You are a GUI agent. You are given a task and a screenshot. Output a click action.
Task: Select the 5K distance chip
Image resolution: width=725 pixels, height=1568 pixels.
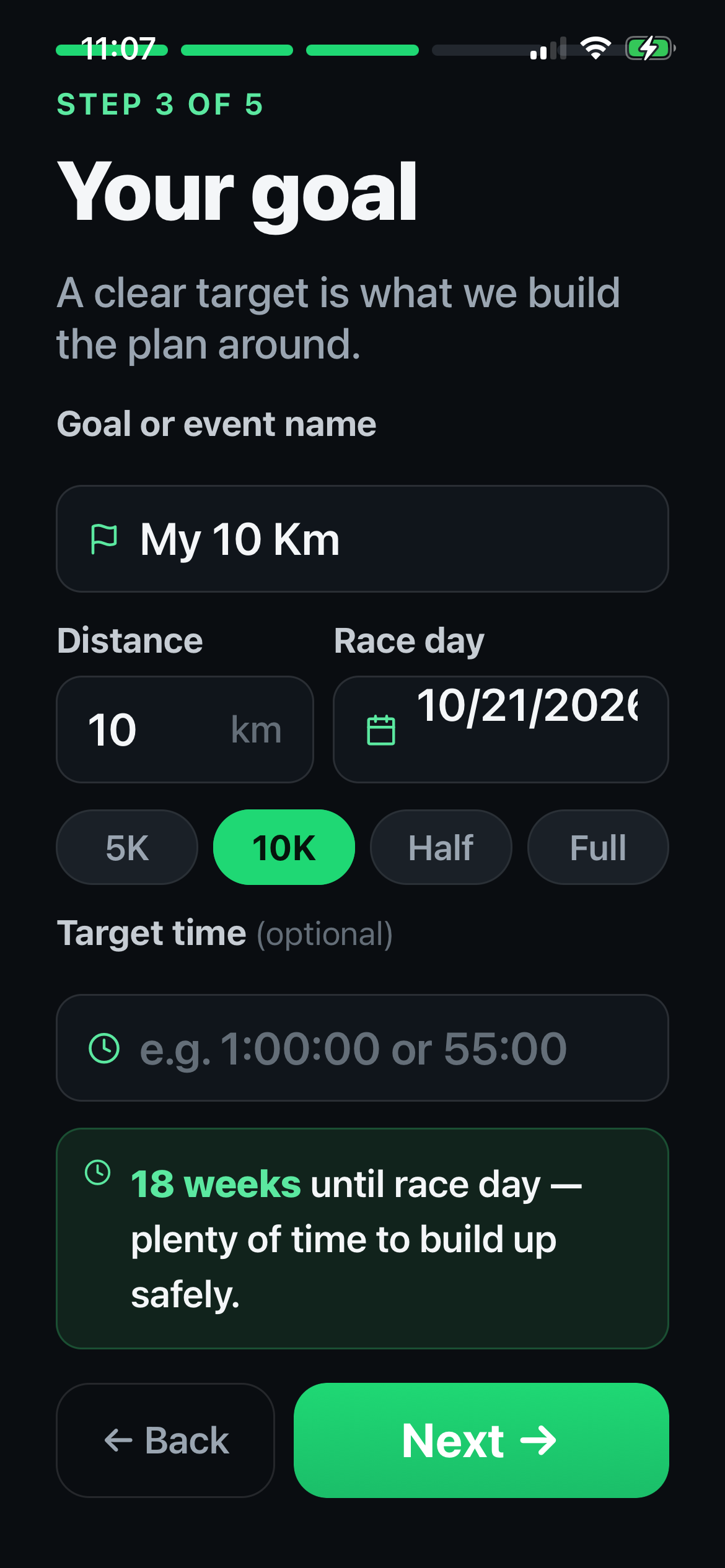127,847
